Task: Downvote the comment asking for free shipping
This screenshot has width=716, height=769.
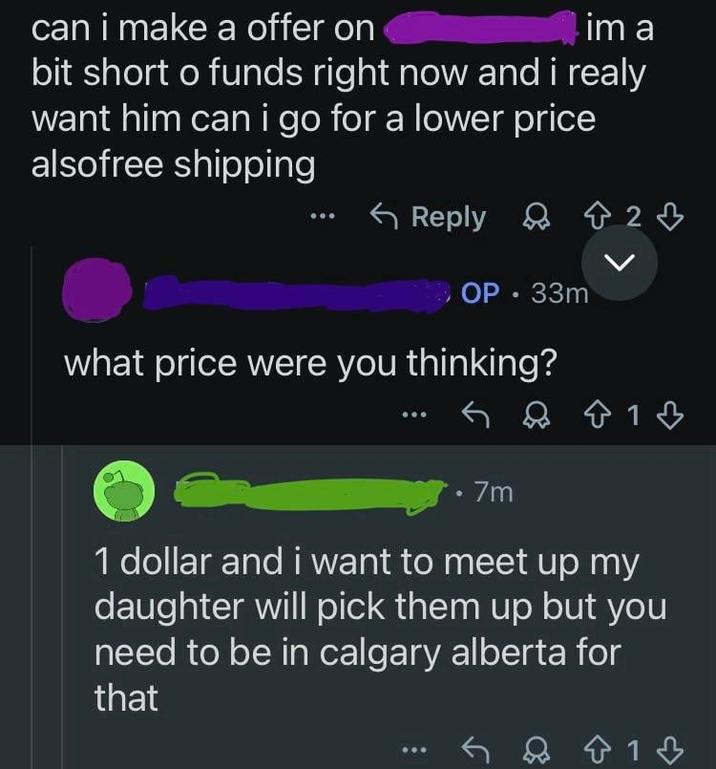Action: tap(672, 218)
